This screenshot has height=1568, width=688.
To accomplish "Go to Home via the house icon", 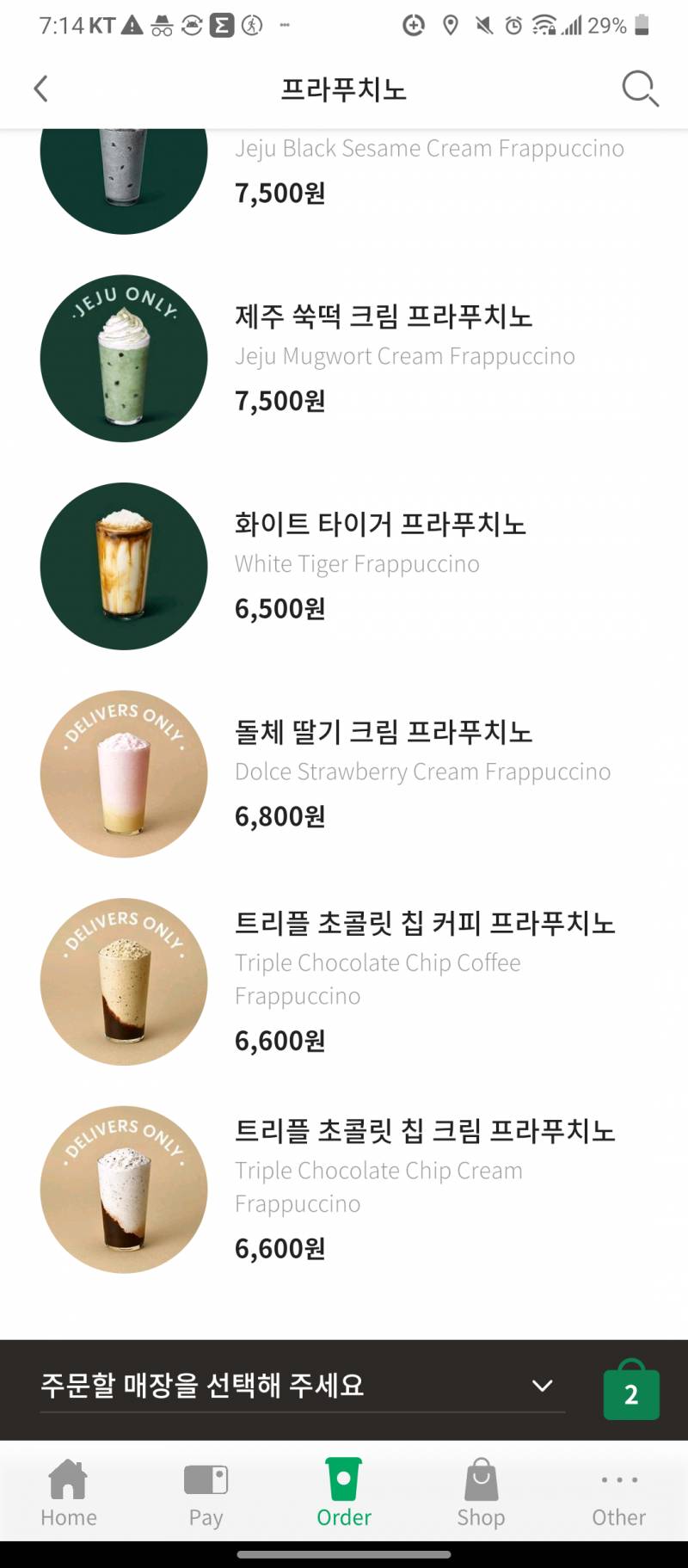I will coord(69,1492).
